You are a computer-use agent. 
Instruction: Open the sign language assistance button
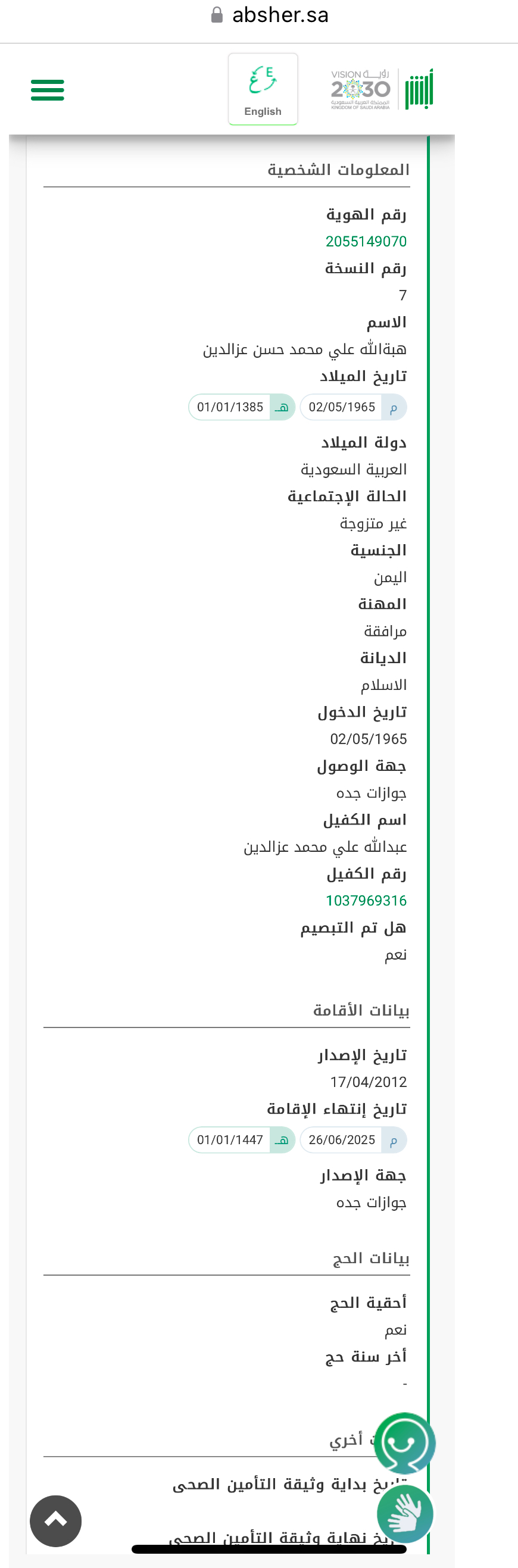(x=405, y=1513)
